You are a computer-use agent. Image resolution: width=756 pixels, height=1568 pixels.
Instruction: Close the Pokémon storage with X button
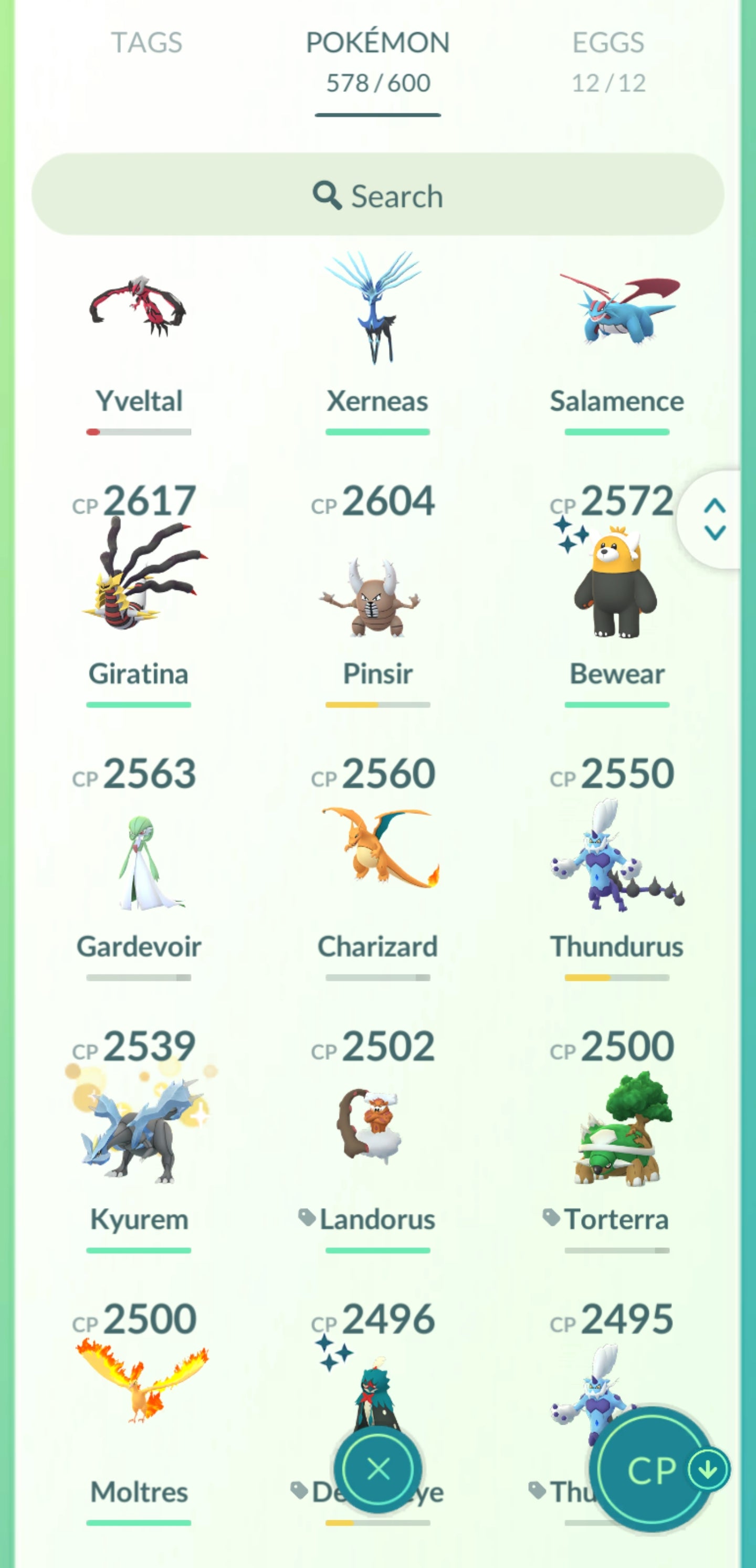(x=377, y=1469)
